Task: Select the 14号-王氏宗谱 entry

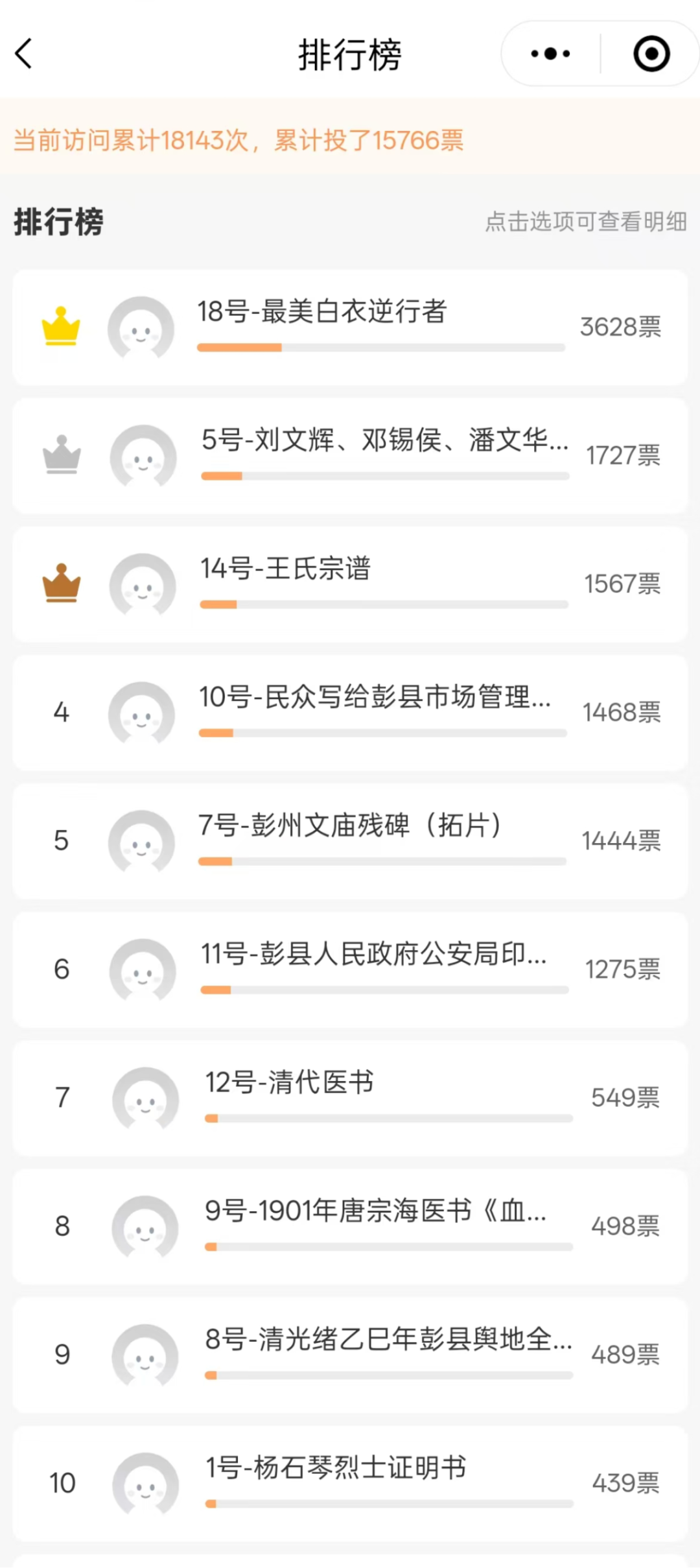Action: (350, 584)
